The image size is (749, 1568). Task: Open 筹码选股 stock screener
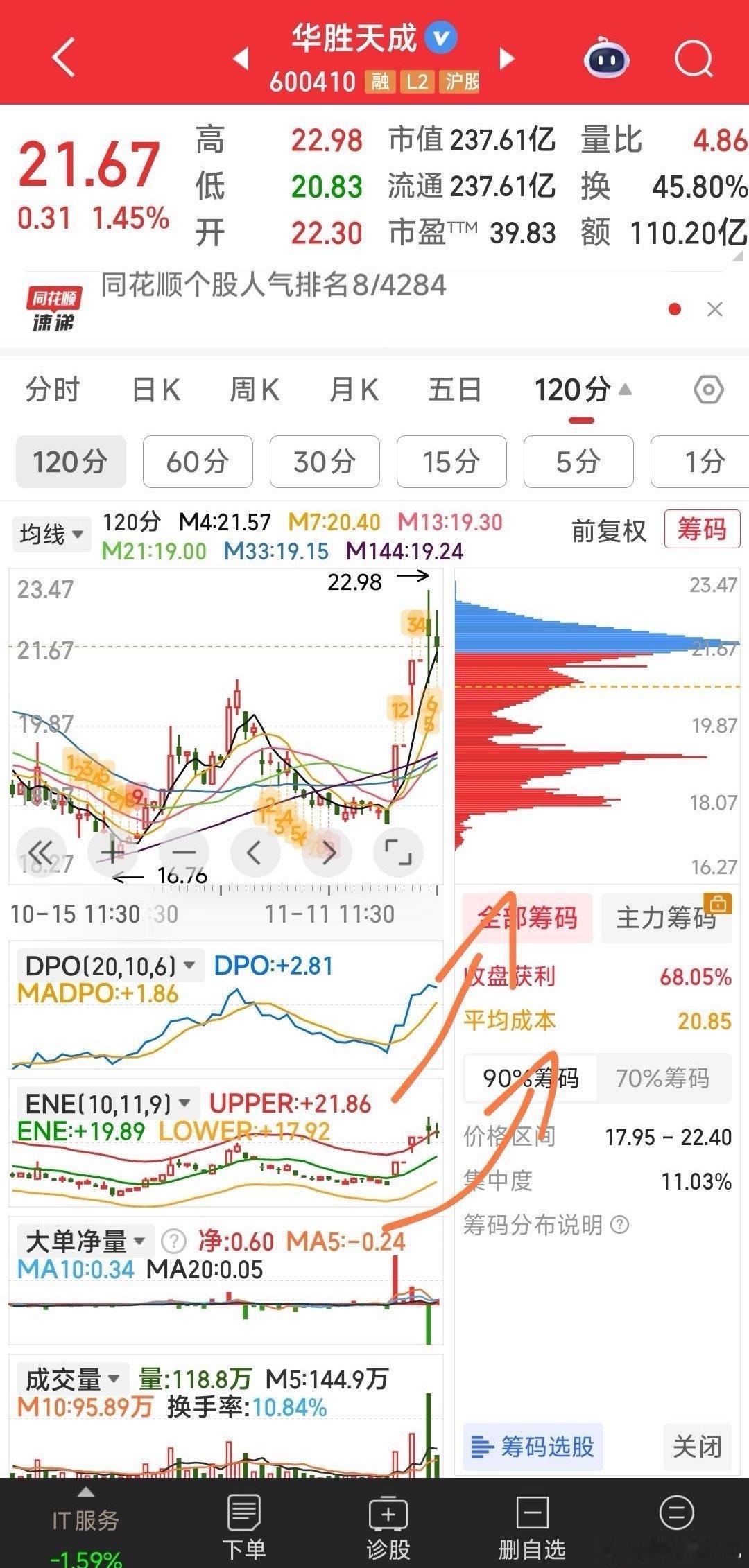pyautogui.click(x=533, y=1447)
